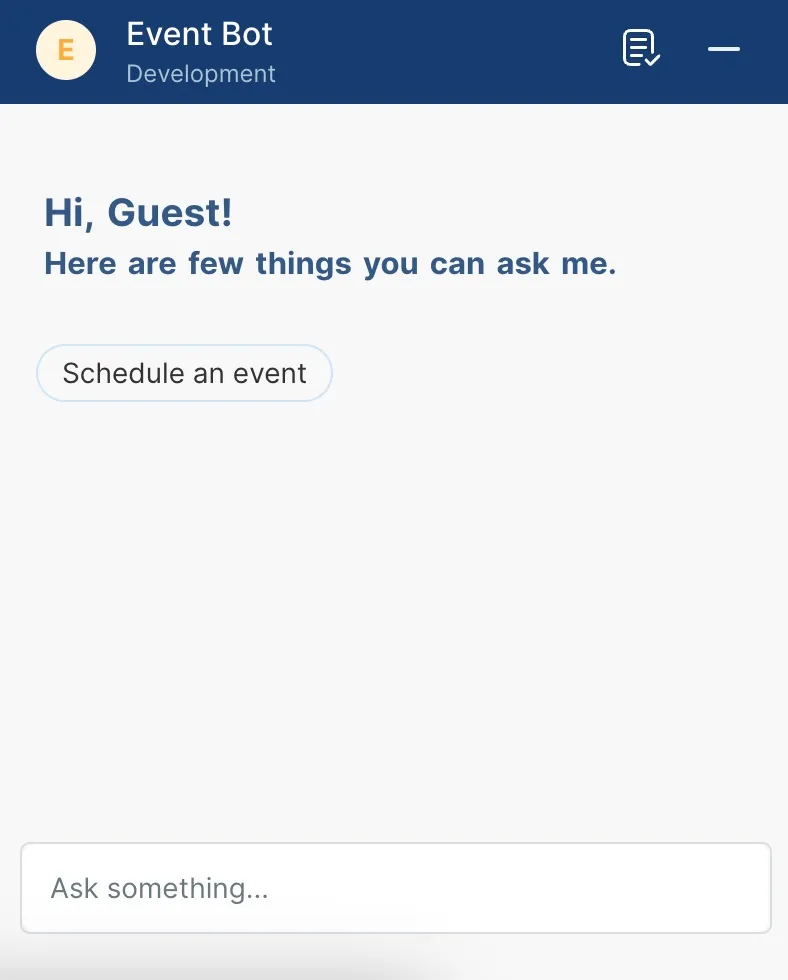Minimize the Event Bot chat window
This screenshot has width=788, height=980.
[x=723, y=48]
